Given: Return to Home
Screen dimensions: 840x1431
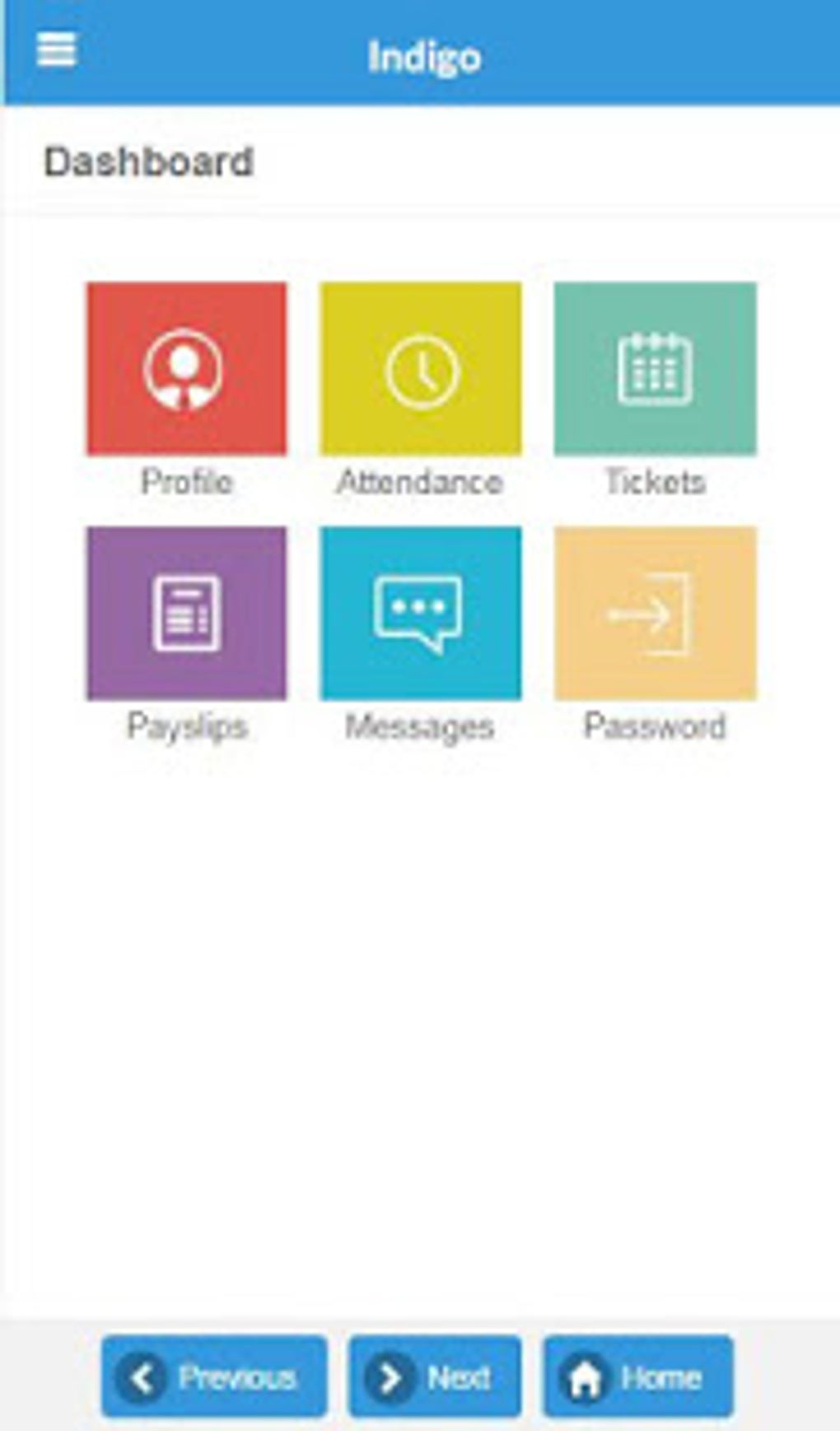Looking at the screenshot, I should coord(637,1377).
